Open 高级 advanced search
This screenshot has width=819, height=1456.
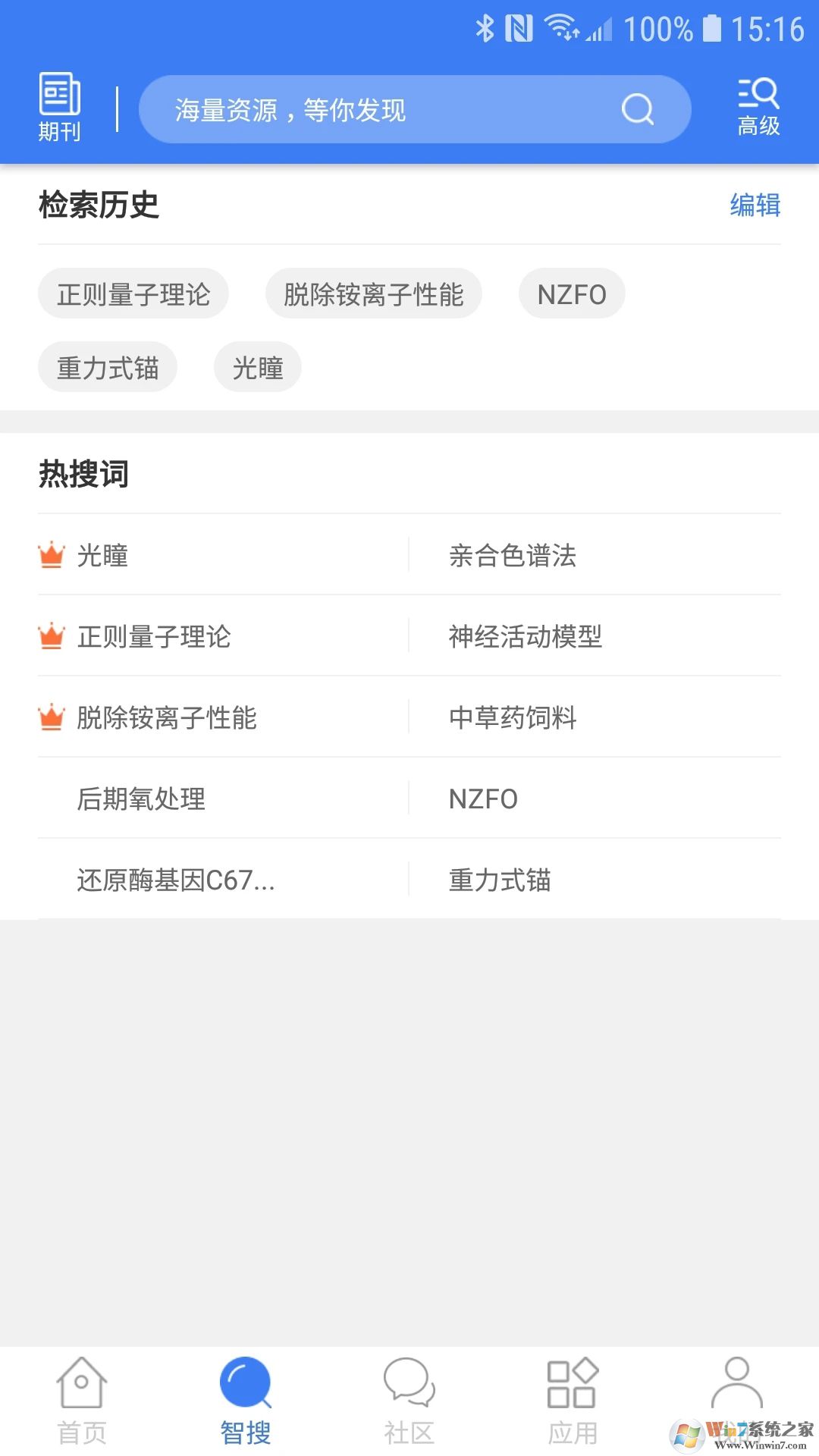coord(758,106)
